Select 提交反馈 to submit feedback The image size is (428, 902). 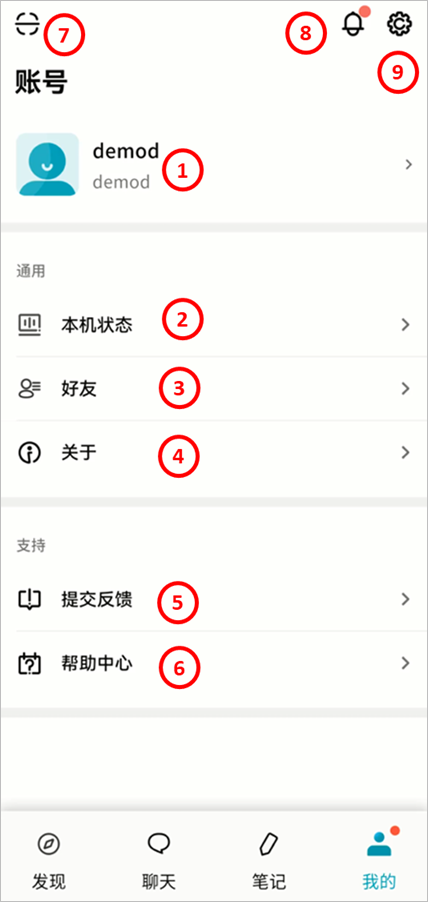214,599
